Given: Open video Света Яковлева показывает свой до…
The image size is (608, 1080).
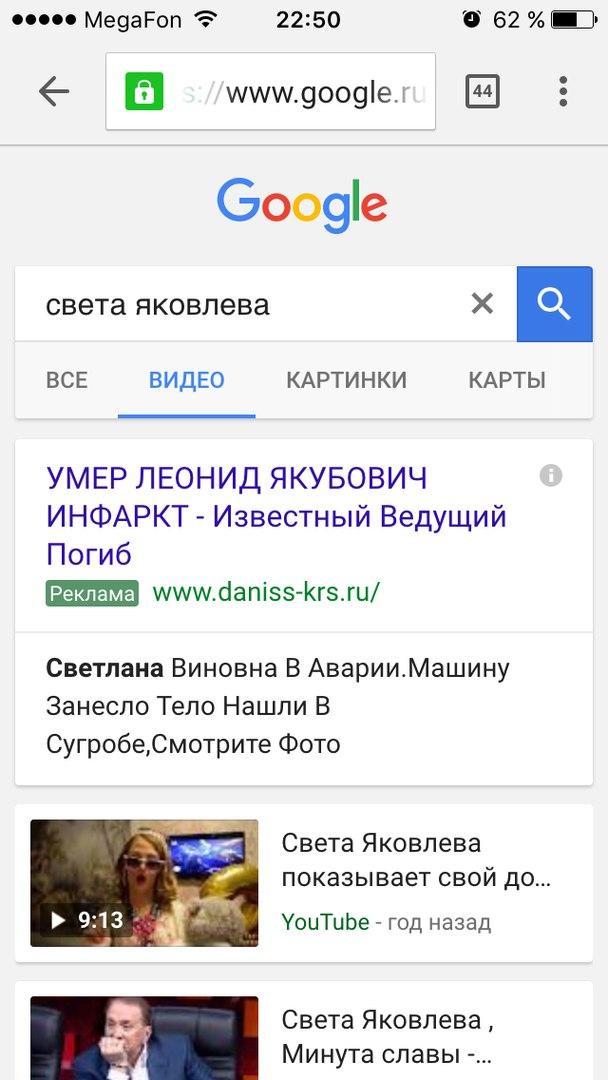Looking at the screenshot, I should 416,861.
